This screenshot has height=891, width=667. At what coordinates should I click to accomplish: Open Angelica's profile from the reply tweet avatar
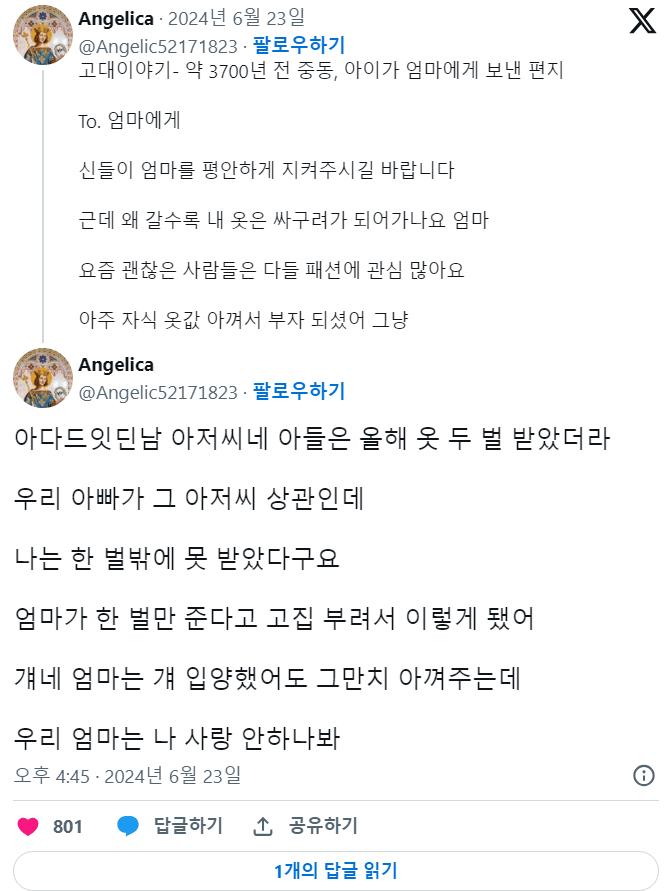pos(43,378)
